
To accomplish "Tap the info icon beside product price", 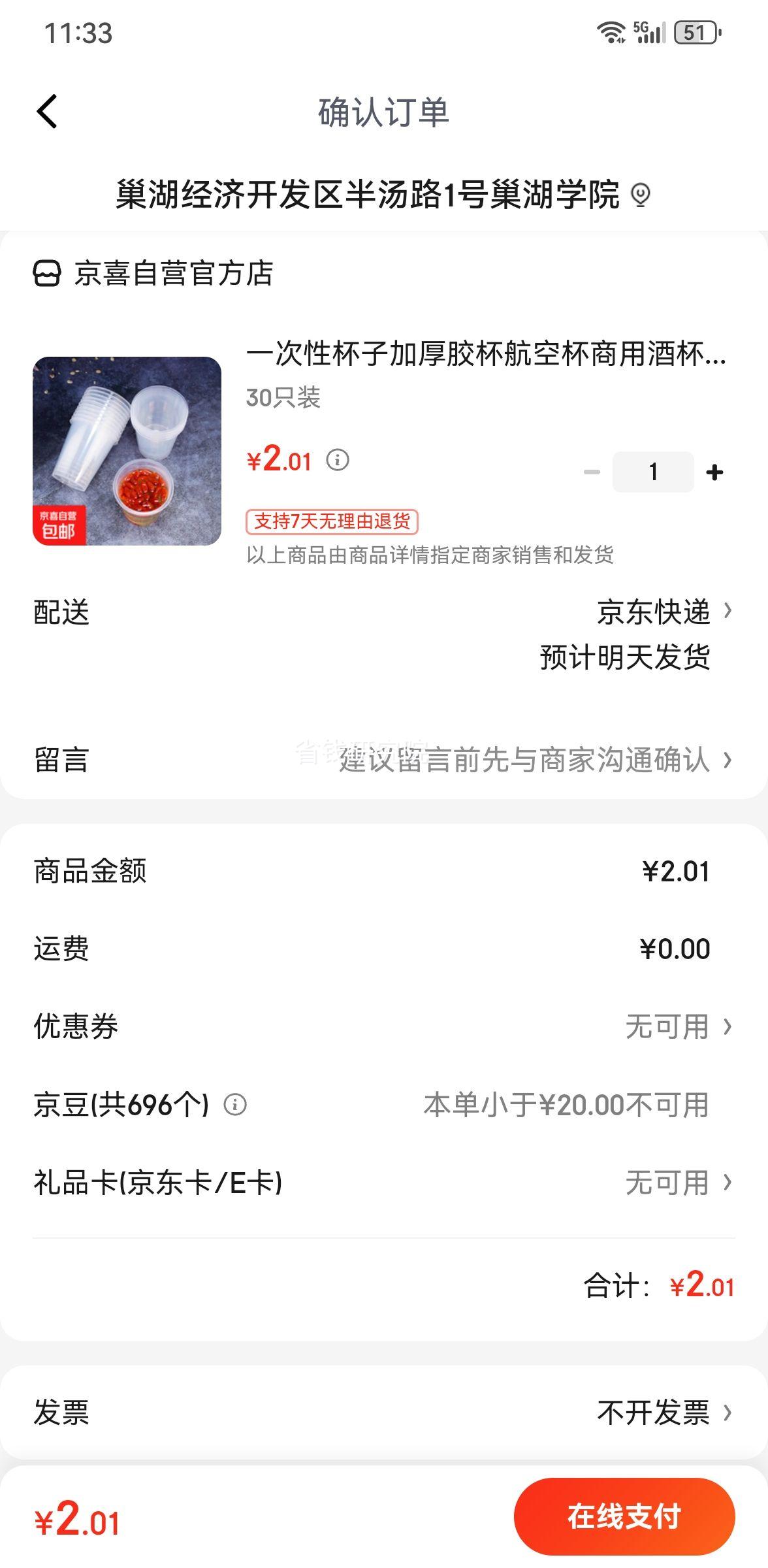I will (x=338, y=460).
